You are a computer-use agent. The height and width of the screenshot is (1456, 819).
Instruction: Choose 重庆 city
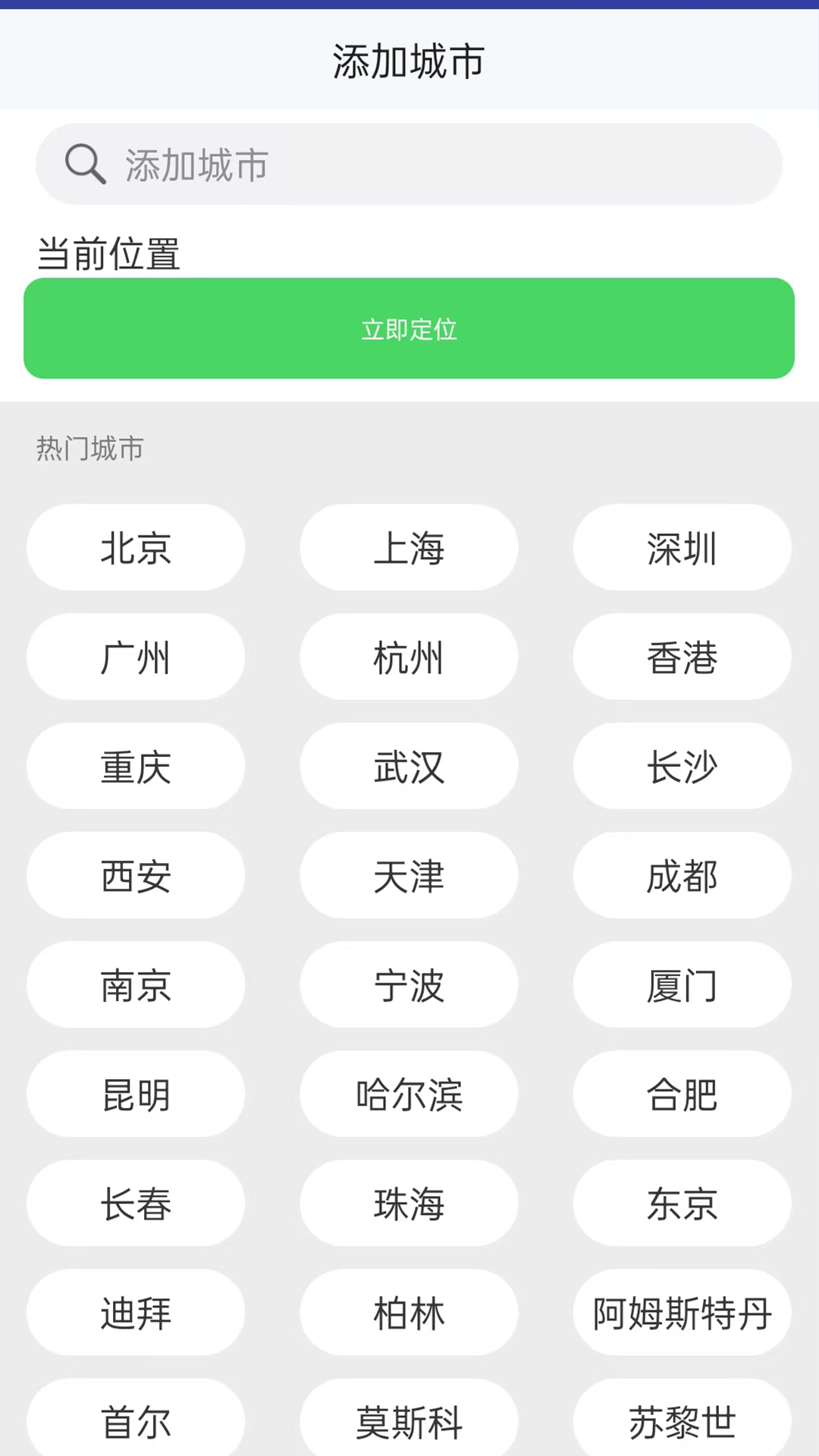135,767
